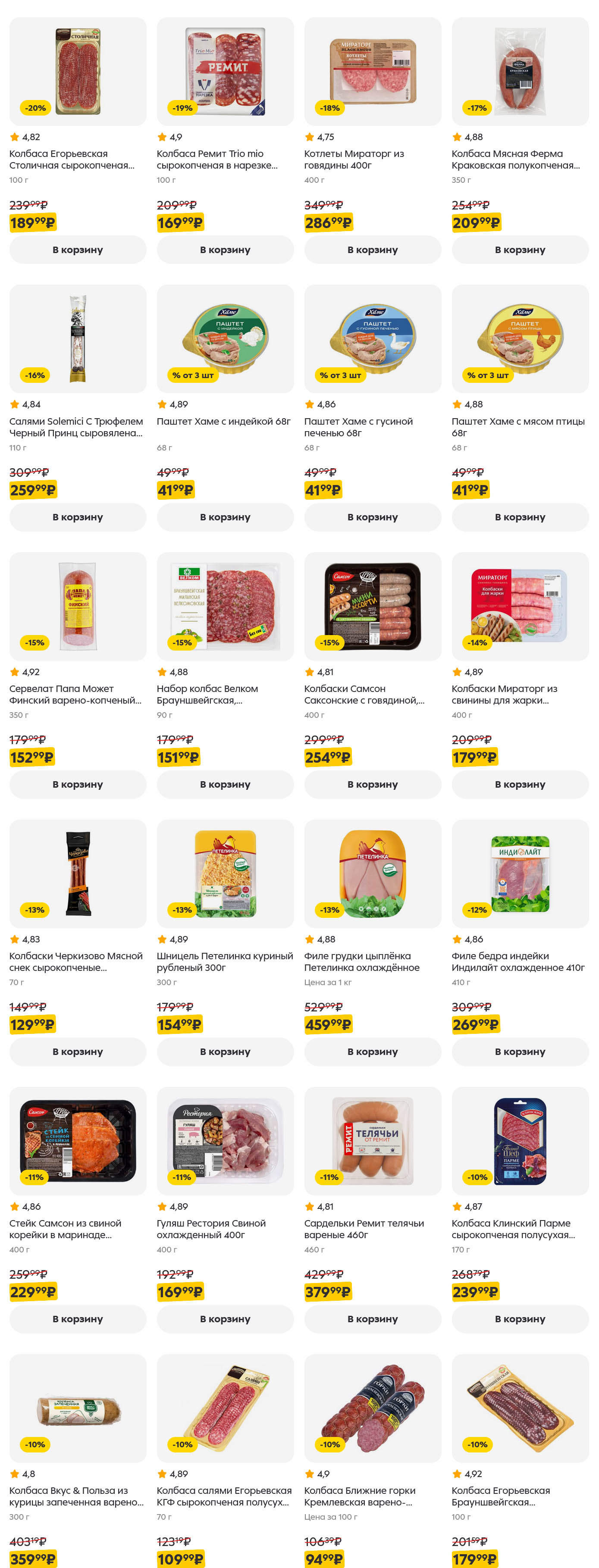Add Сардельки Ремит телячьи to cart
The image size is (599, 1568).
click(372, 1318)
